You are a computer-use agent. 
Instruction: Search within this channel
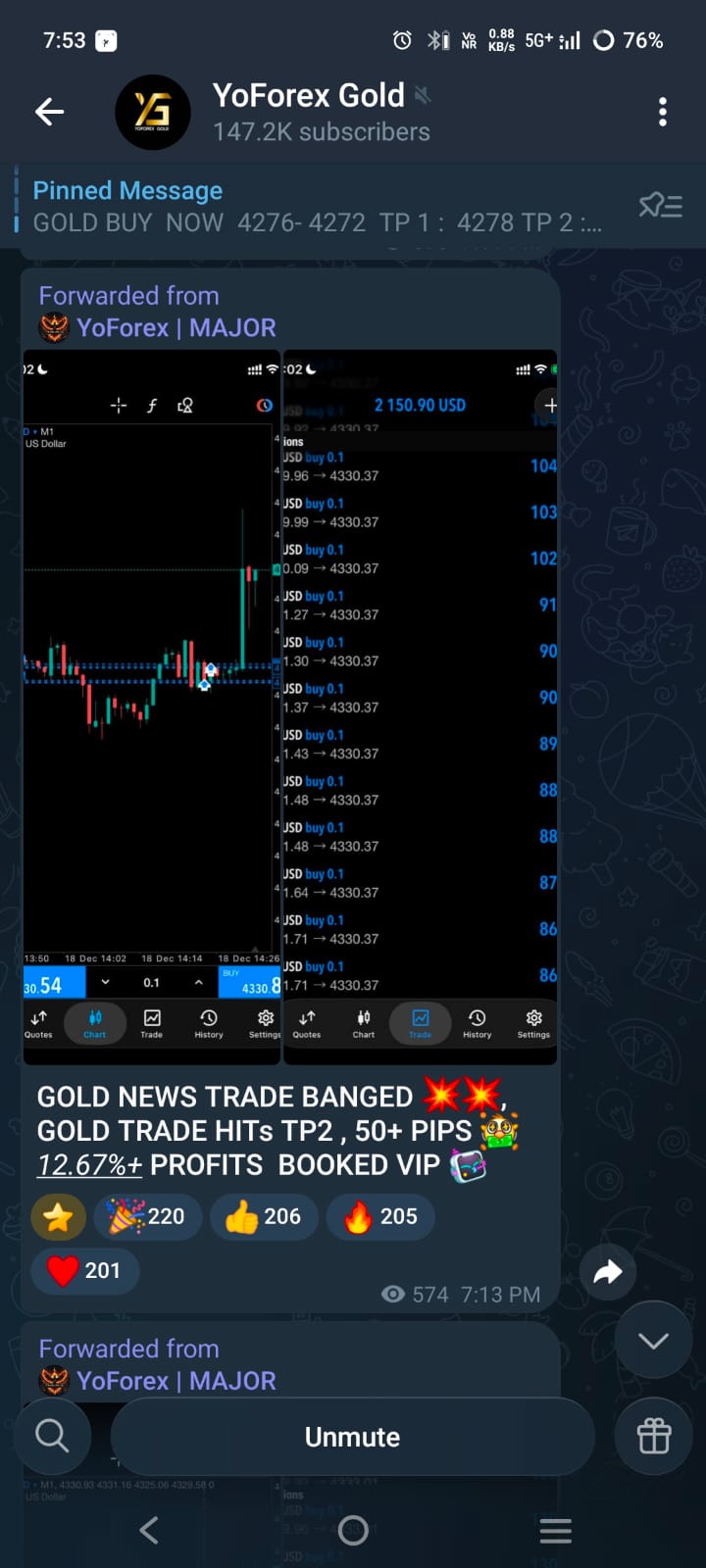click(52, 1437)
